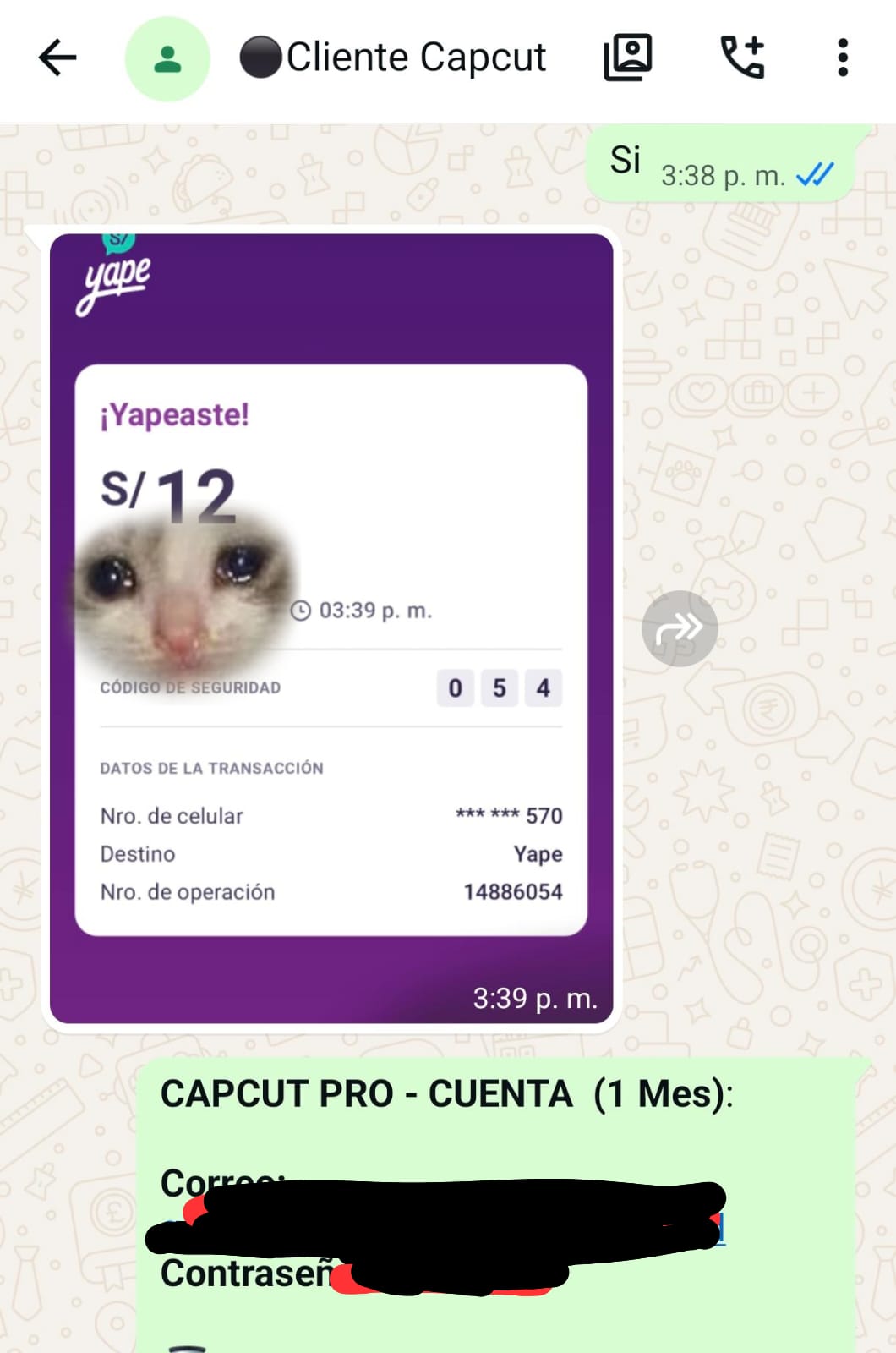896x1353 pixels.
Task: Open the three-dot overflow menu
Action: tap(842, 58)
